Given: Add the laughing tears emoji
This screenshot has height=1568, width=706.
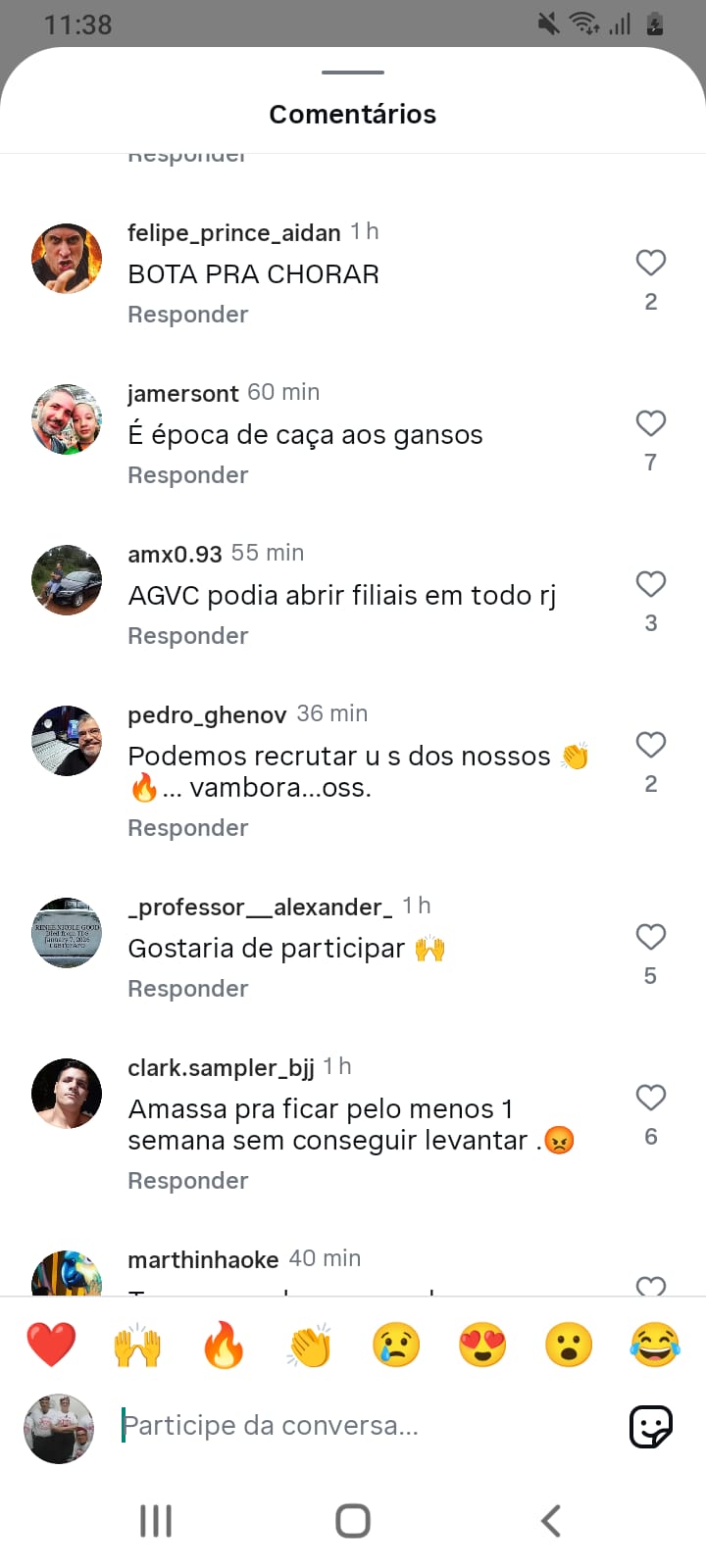Looking at the screenshot, I should pos(655,1344).
